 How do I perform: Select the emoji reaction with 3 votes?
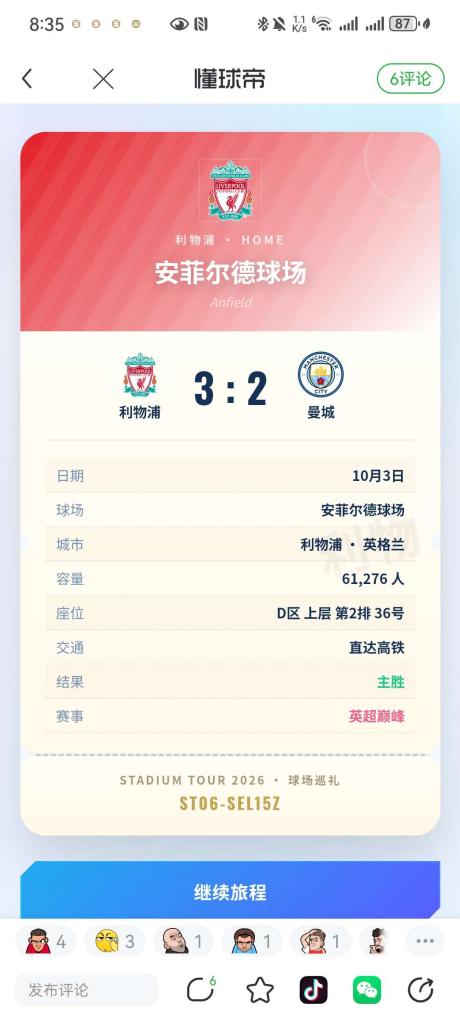(114, 941)
